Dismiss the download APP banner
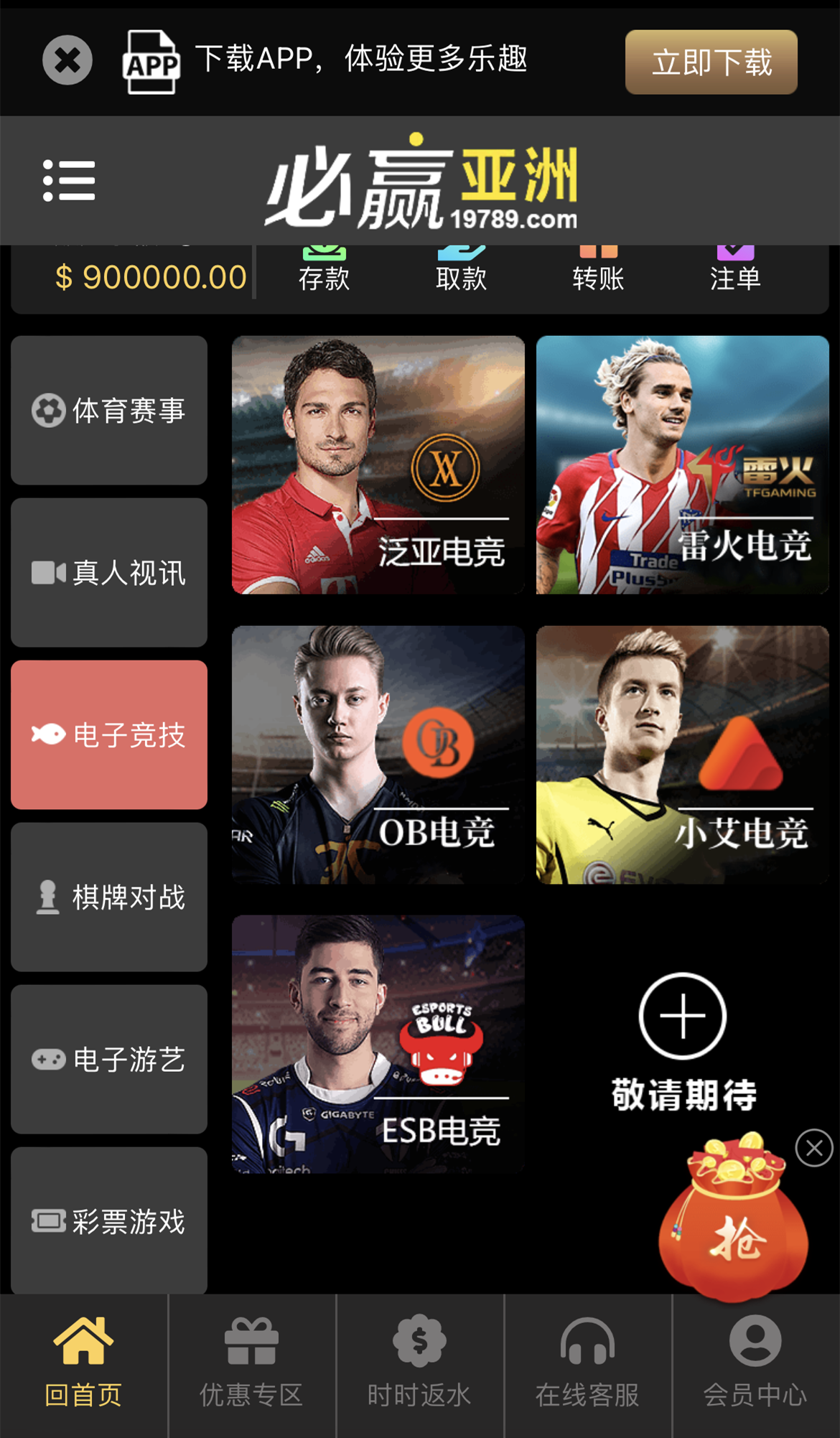Image resolution: width=840 pixels, height=1438 pixels. [67, 60]
